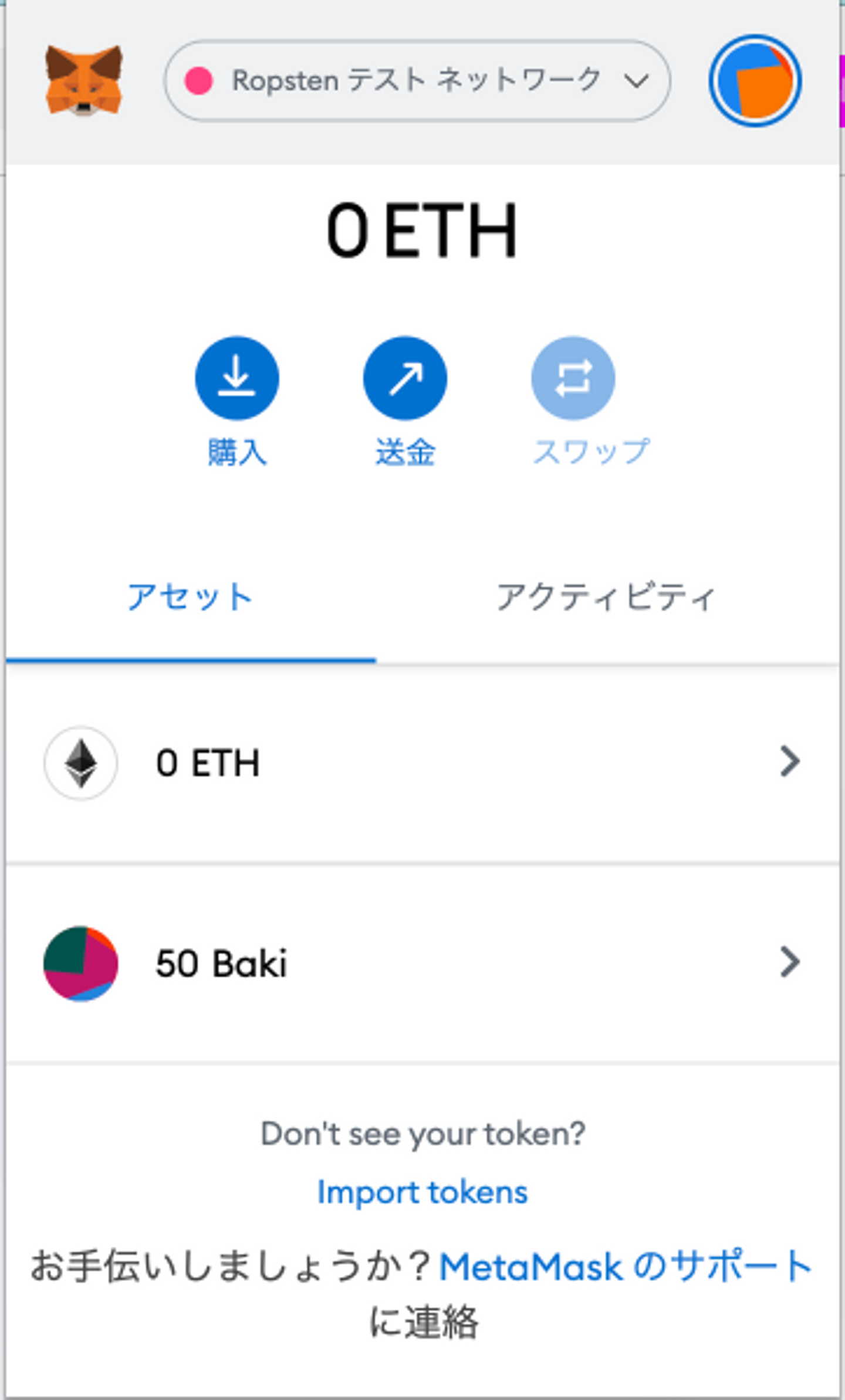Viewport: 845px width, 1400px height.
Task: Switch to the アセット tab
Action: (x=190, y=598)
